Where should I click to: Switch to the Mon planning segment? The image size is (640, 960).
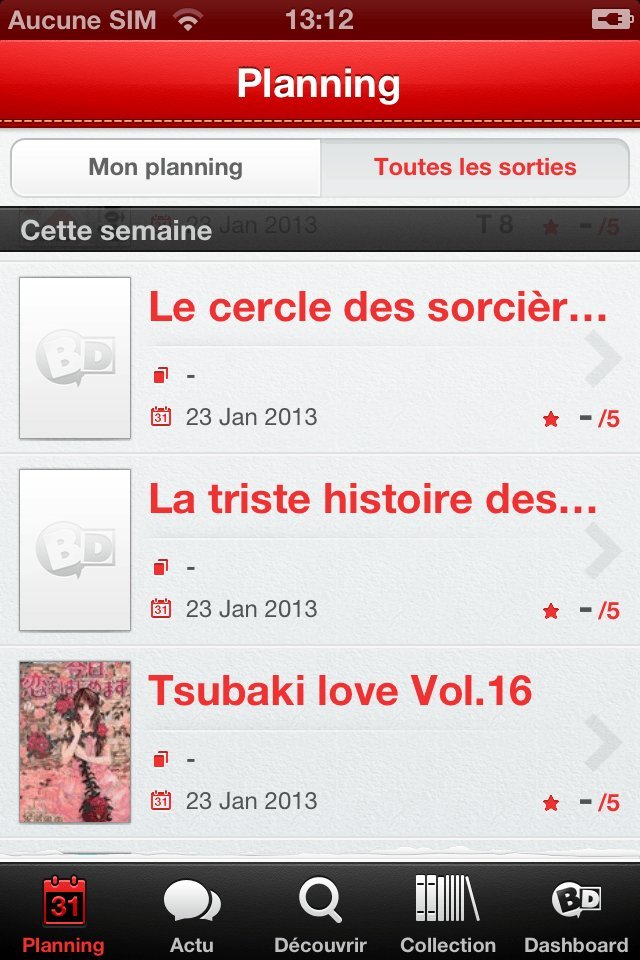(166, 168)
